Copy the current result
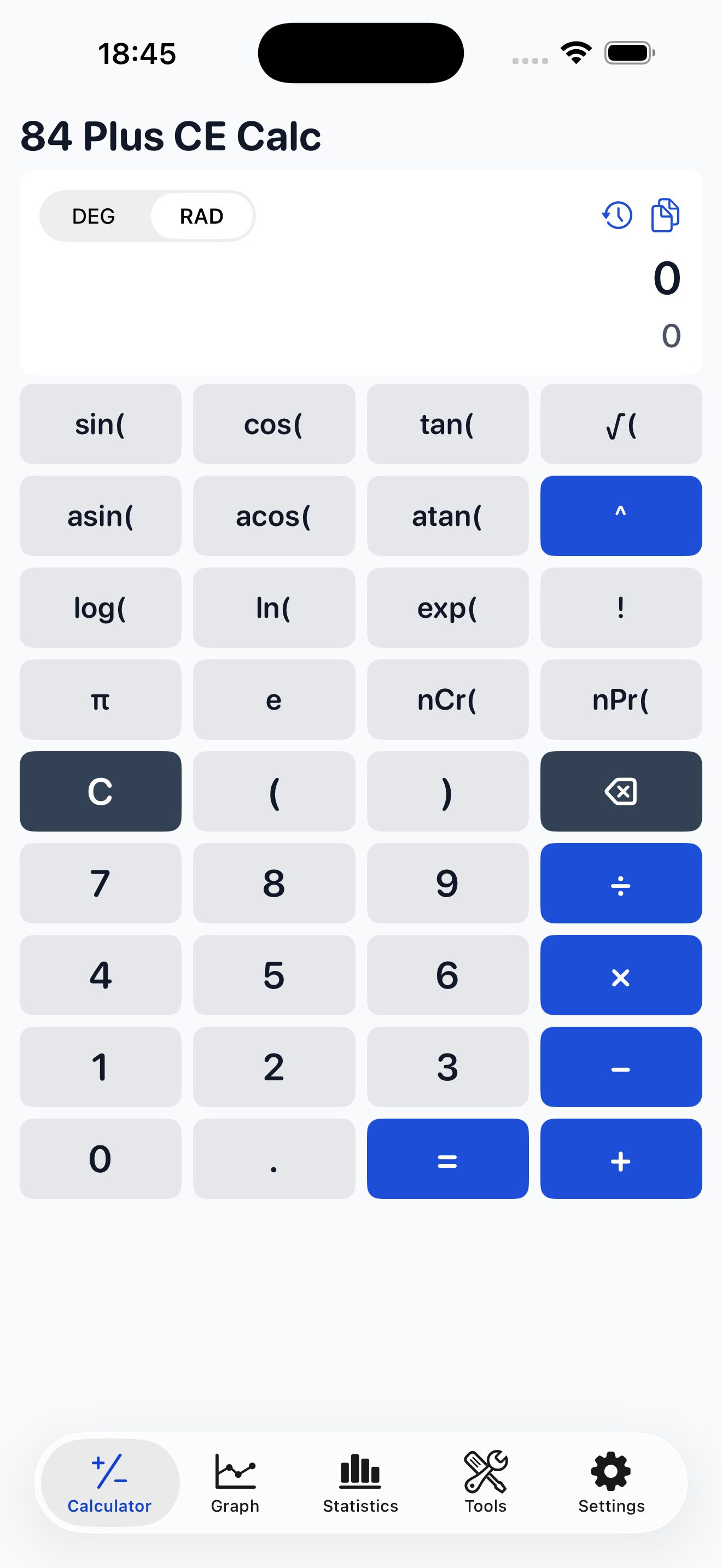This screenshot has height=1568, width=722. pyautogui.click(x=664, y=215)
